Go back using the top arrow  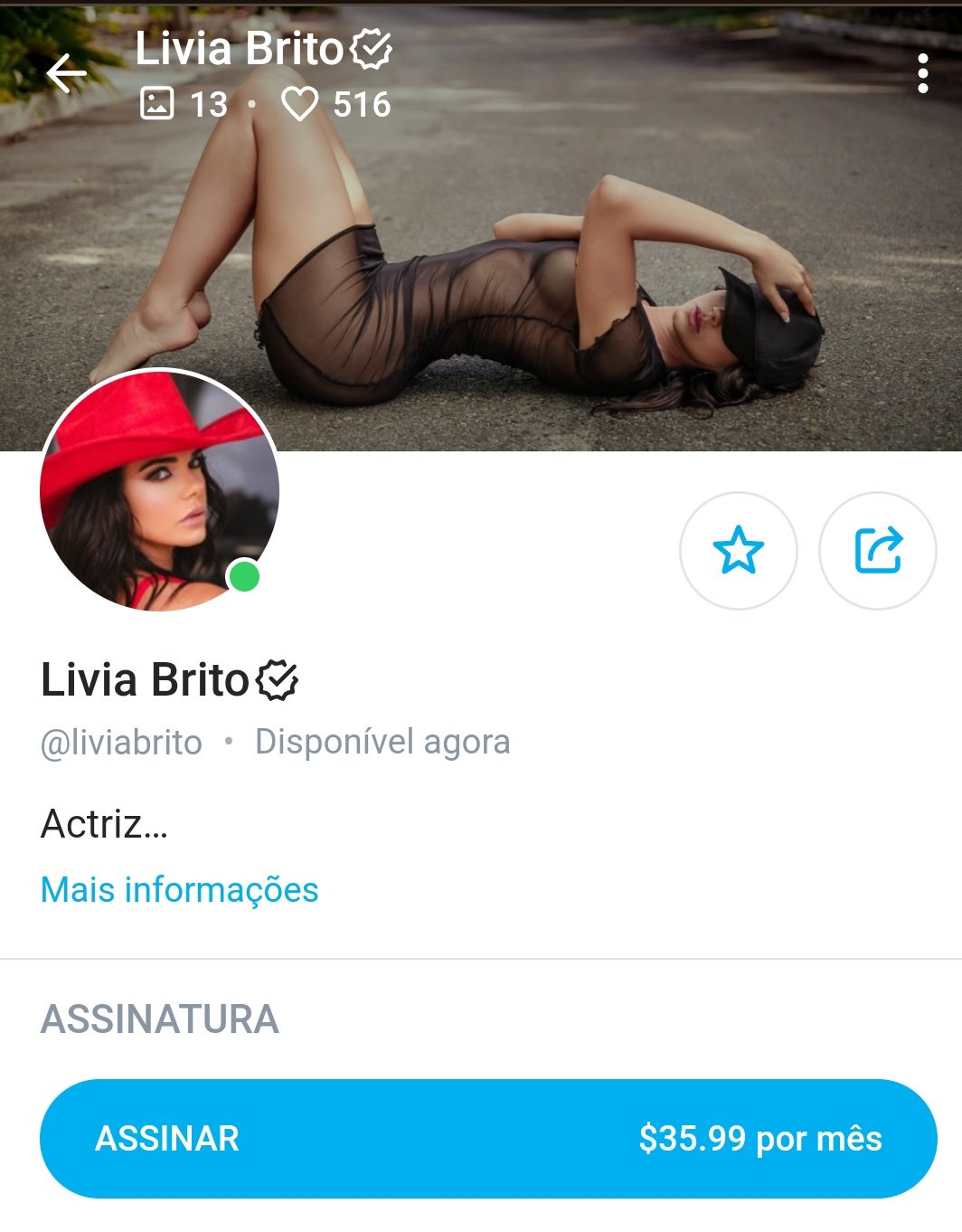tap(67, 73)
